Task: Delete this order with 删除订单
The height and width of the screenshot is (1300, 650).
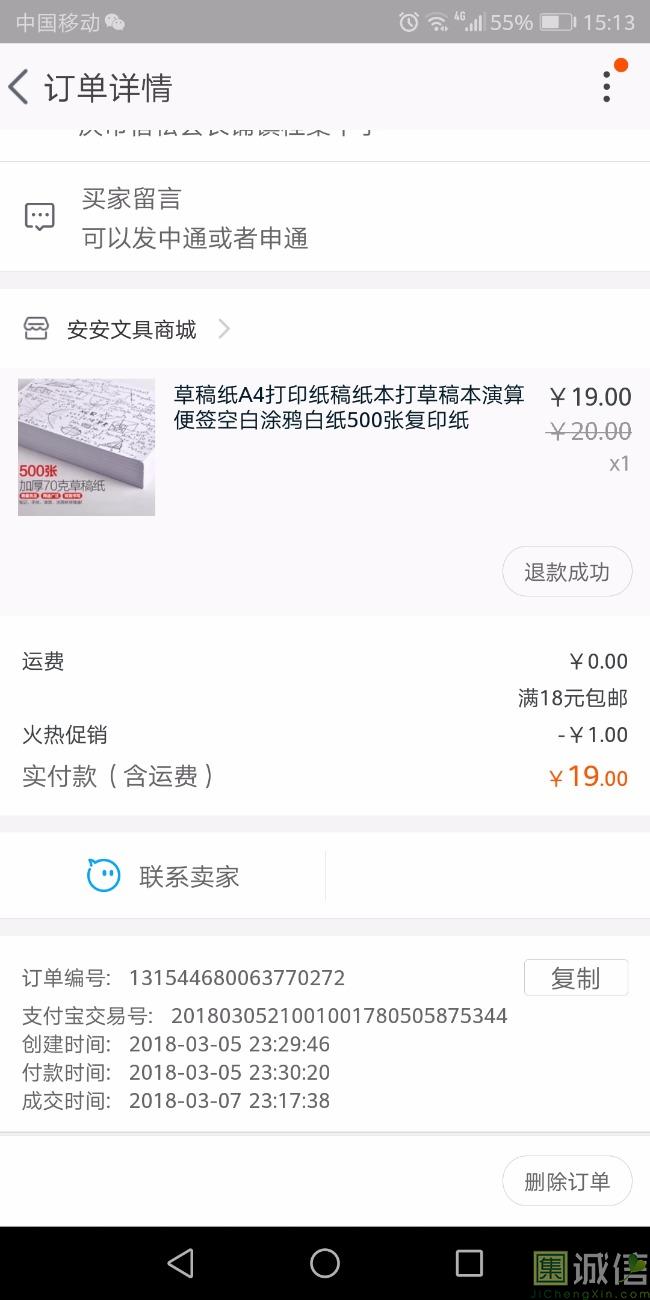Action: coord(566,1181)
